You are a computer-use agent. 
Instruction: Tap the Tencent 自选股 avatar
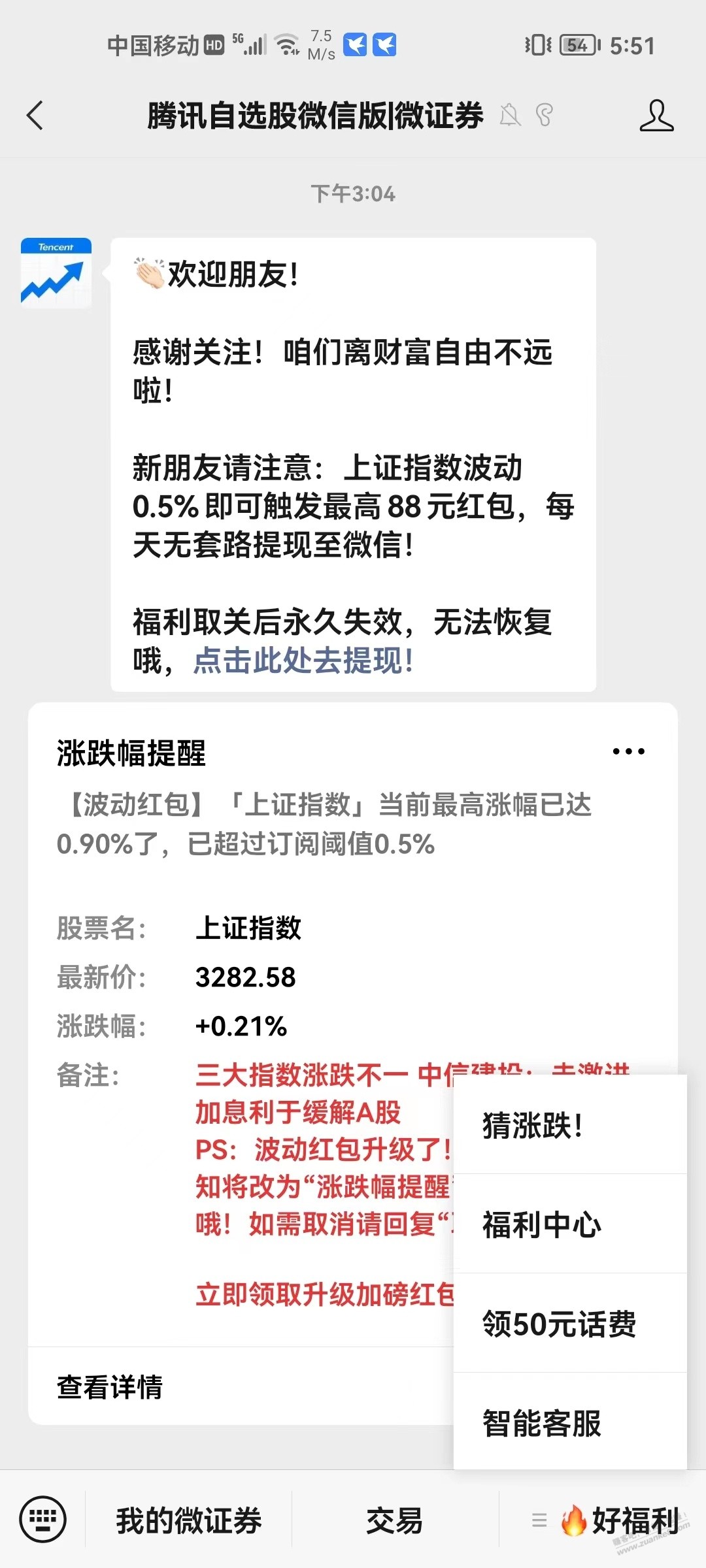tap(56, 273)
